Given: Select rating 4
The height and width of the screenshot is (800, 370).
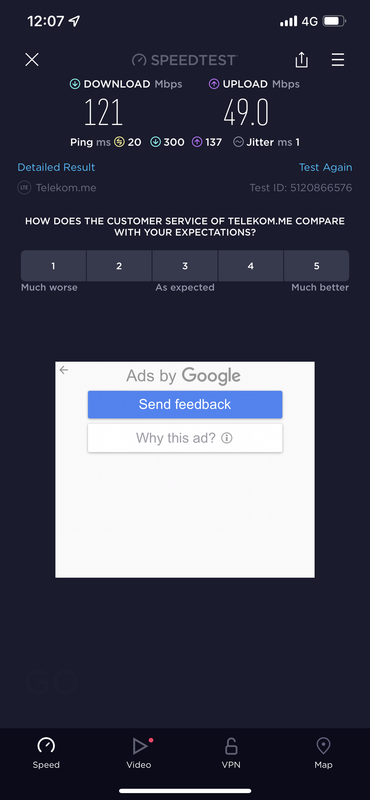Looking at the screenshot, I should tap(251, 266).
